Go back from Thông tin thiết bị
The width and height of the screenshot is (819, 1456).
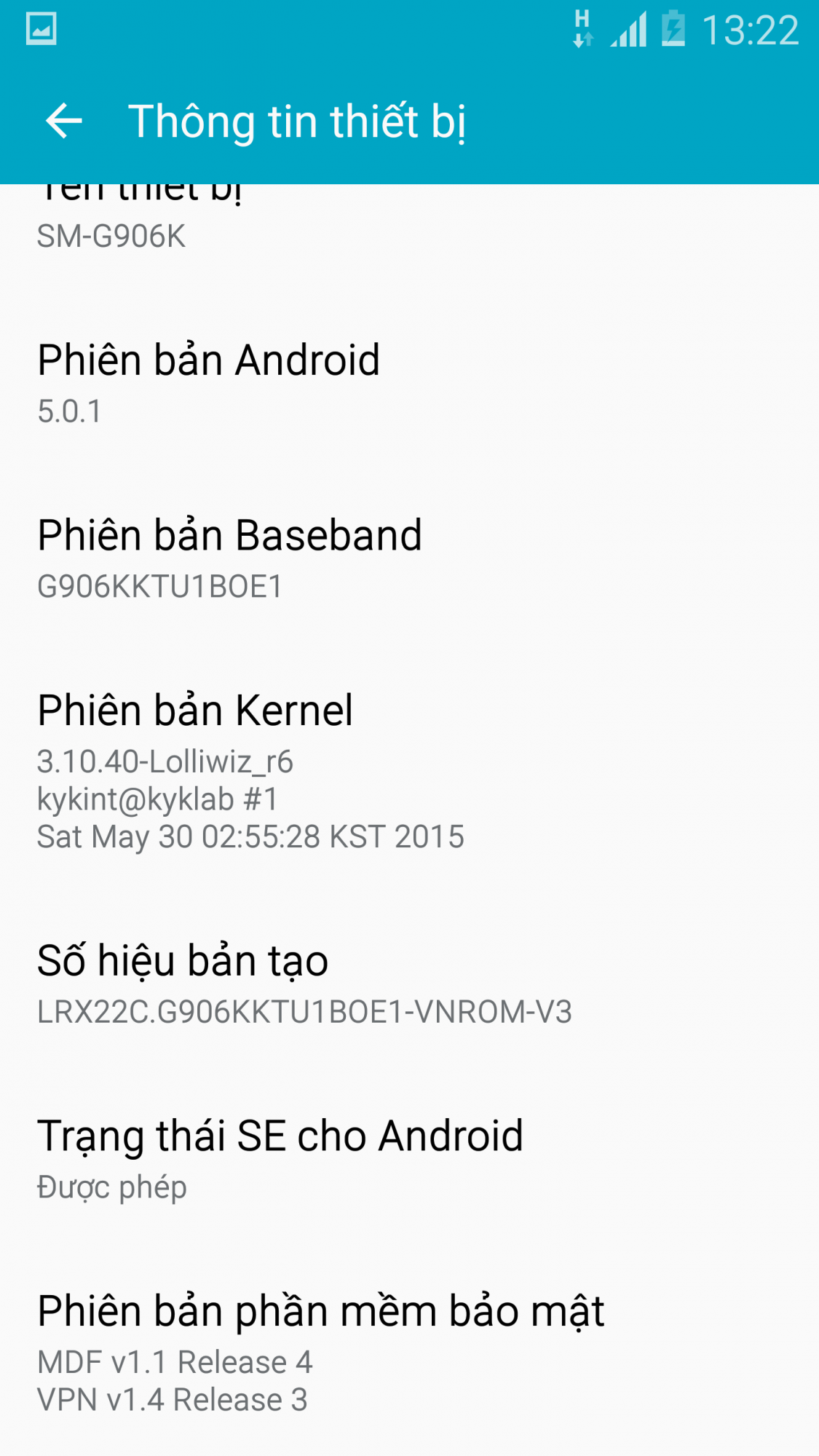pos(64,121)
